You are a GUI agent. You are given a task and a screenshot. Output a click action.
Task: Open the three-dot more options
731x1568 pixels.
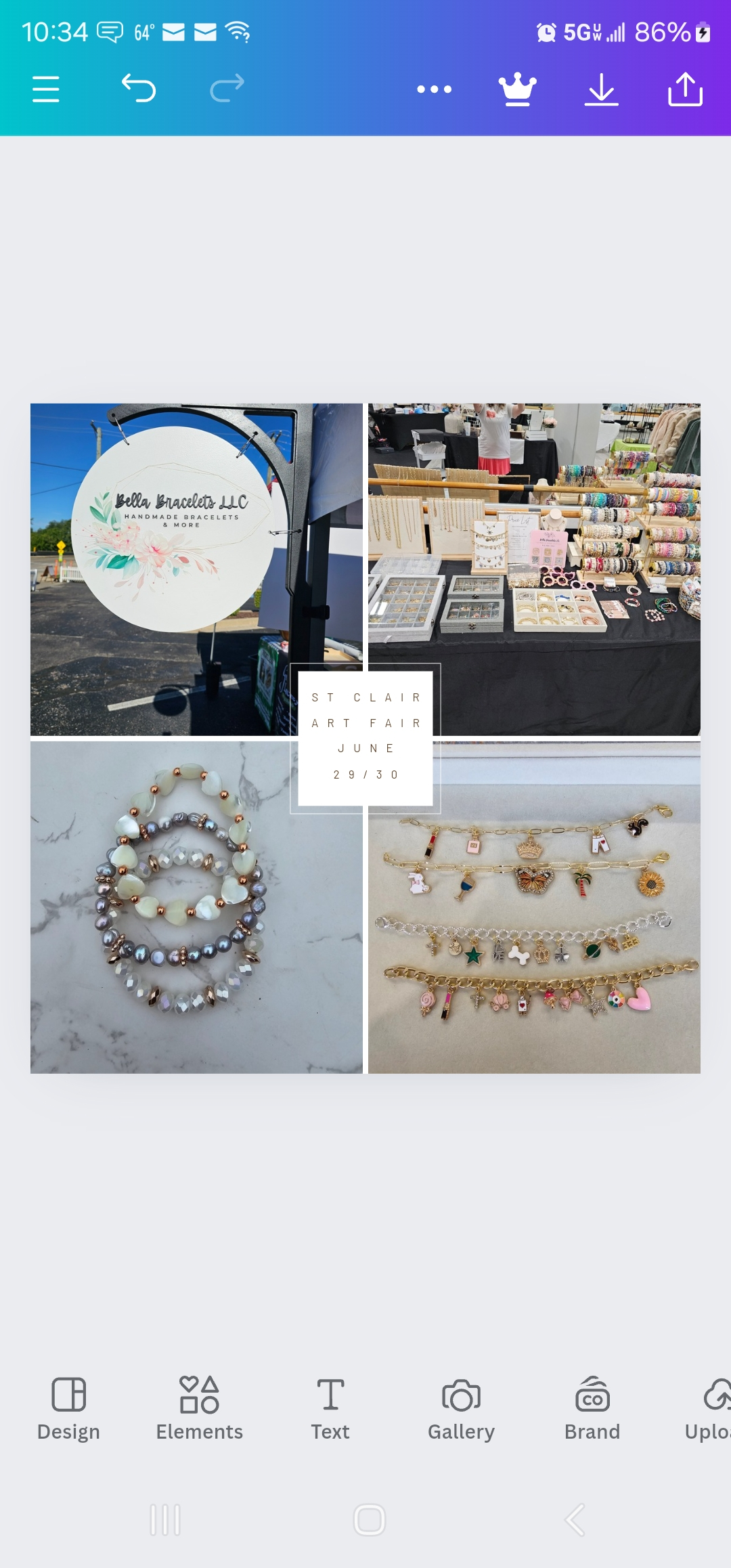(x=434, y=89)
